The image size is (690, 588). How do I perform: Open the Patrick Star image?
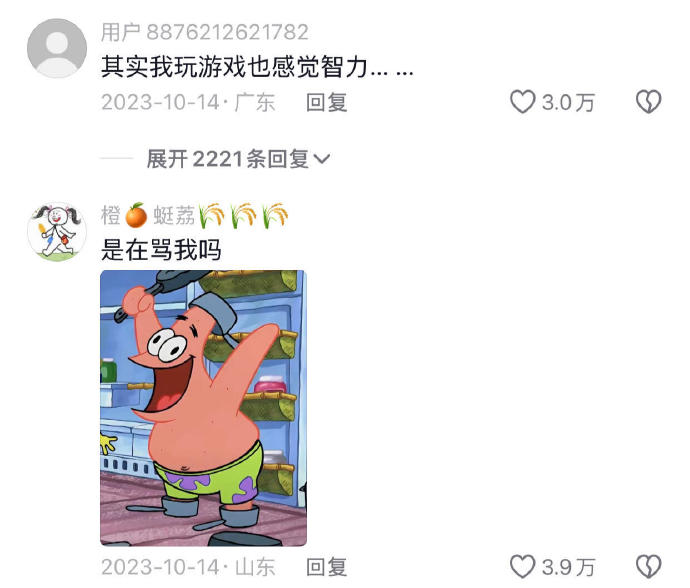coord(203,407)
